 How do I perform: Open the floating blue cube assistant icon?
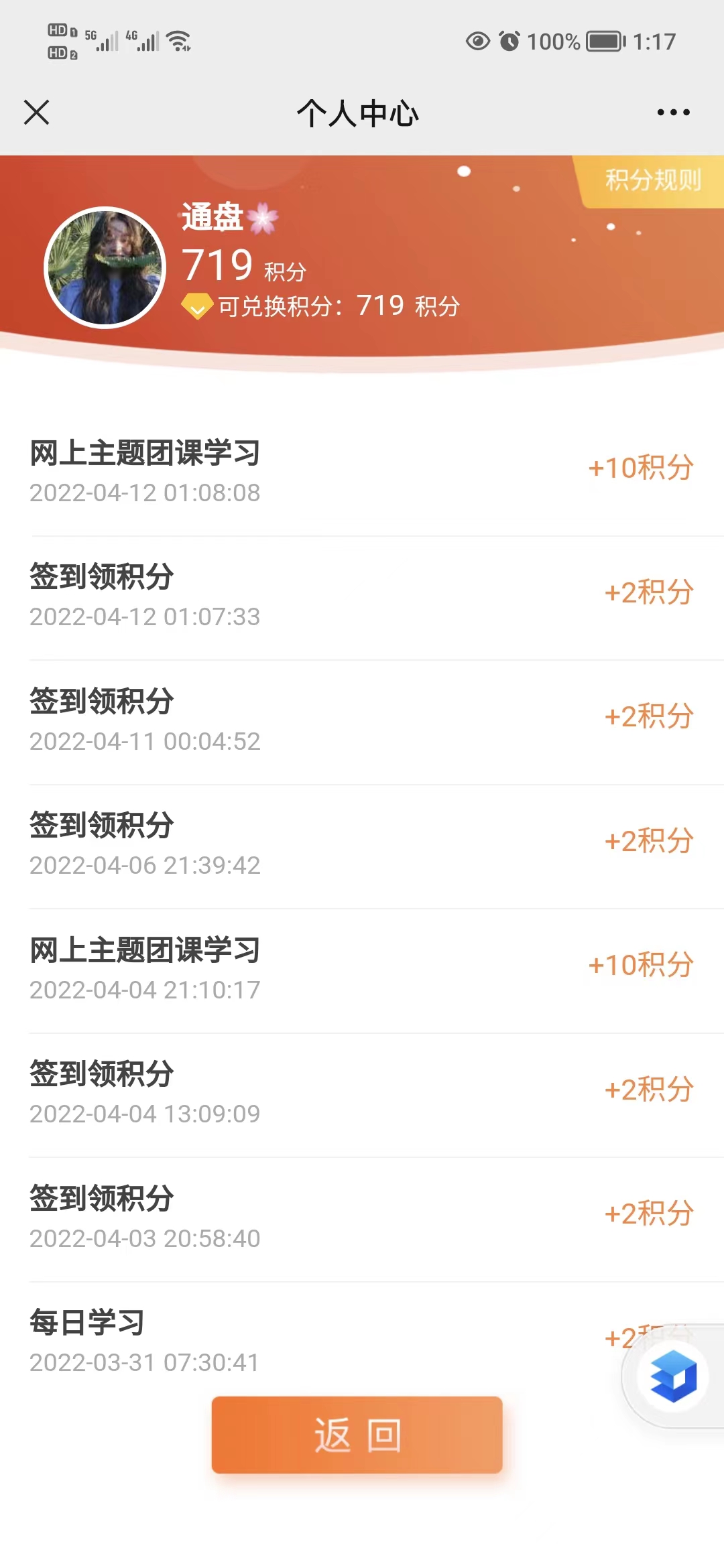click(673, 1376)
